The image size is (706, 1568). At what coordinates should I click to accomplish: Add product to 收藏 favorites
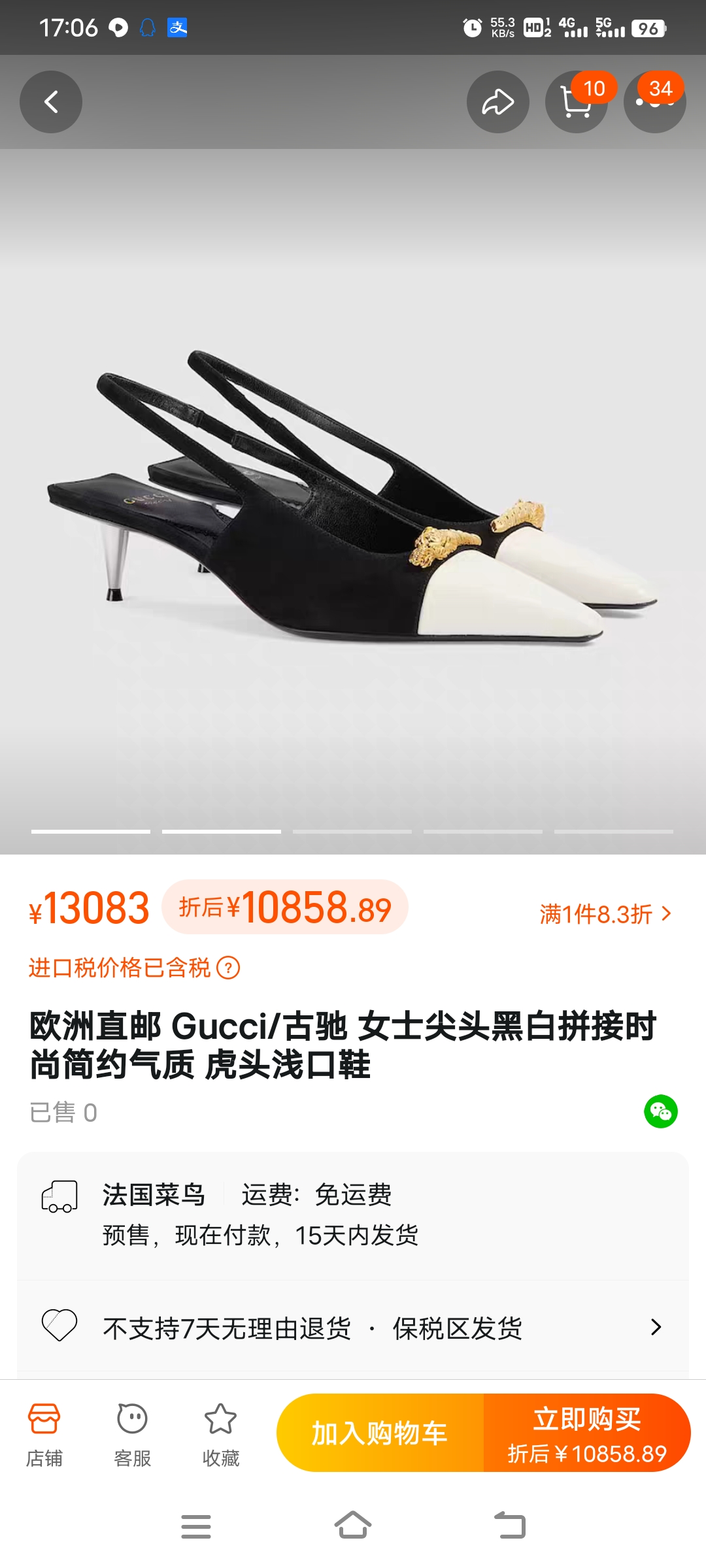[x=221, y=1435]
